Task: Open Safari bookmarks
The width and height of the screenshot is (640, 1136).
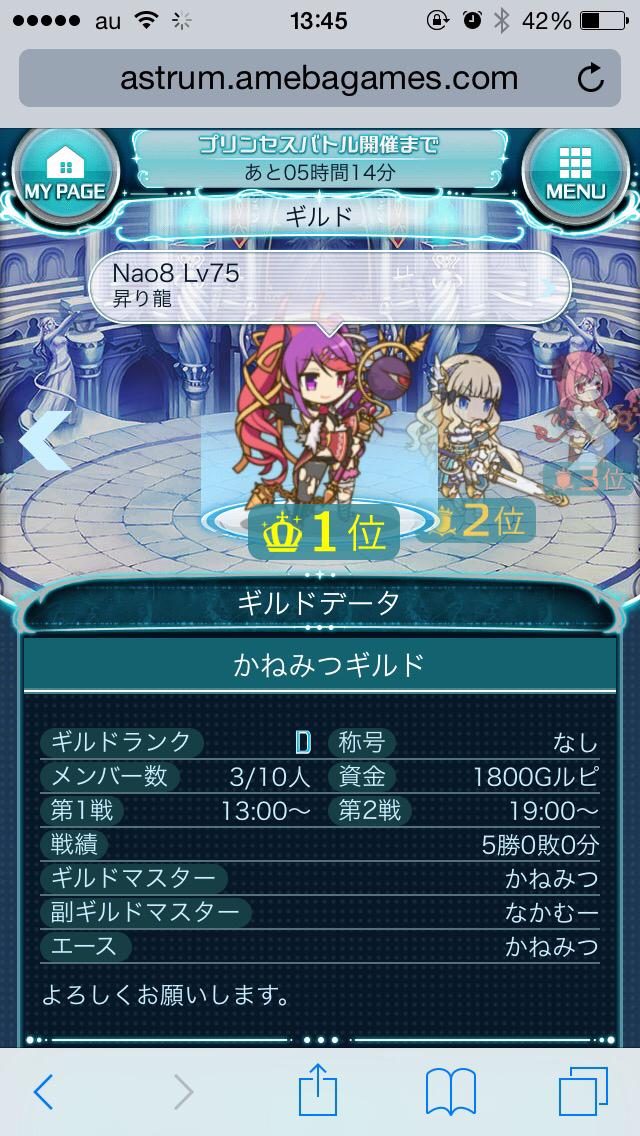Action: point(451,1092)
